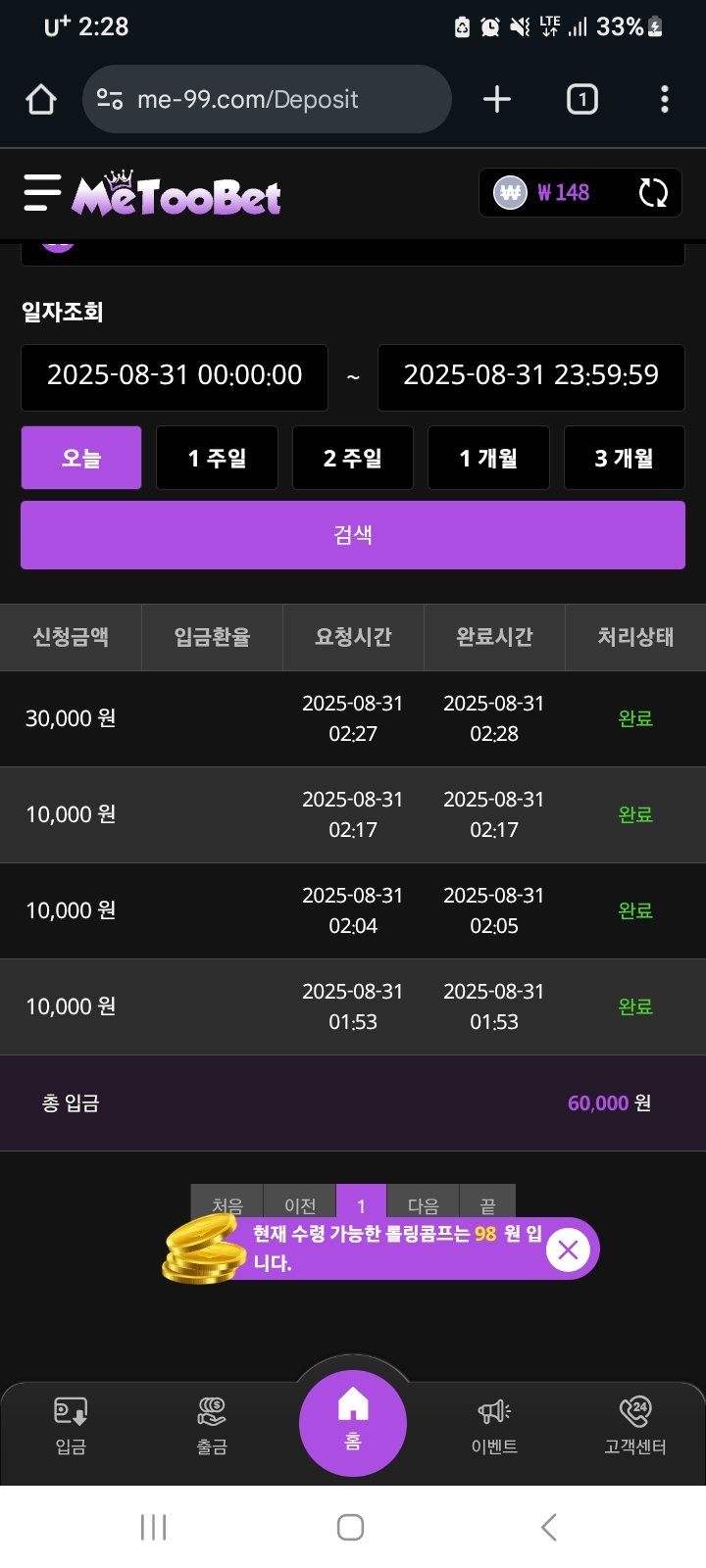Switch to the 이벤트 tab
This screenshot has height=1568, width=706.
pyautogui.click(x=494, y=1425)
